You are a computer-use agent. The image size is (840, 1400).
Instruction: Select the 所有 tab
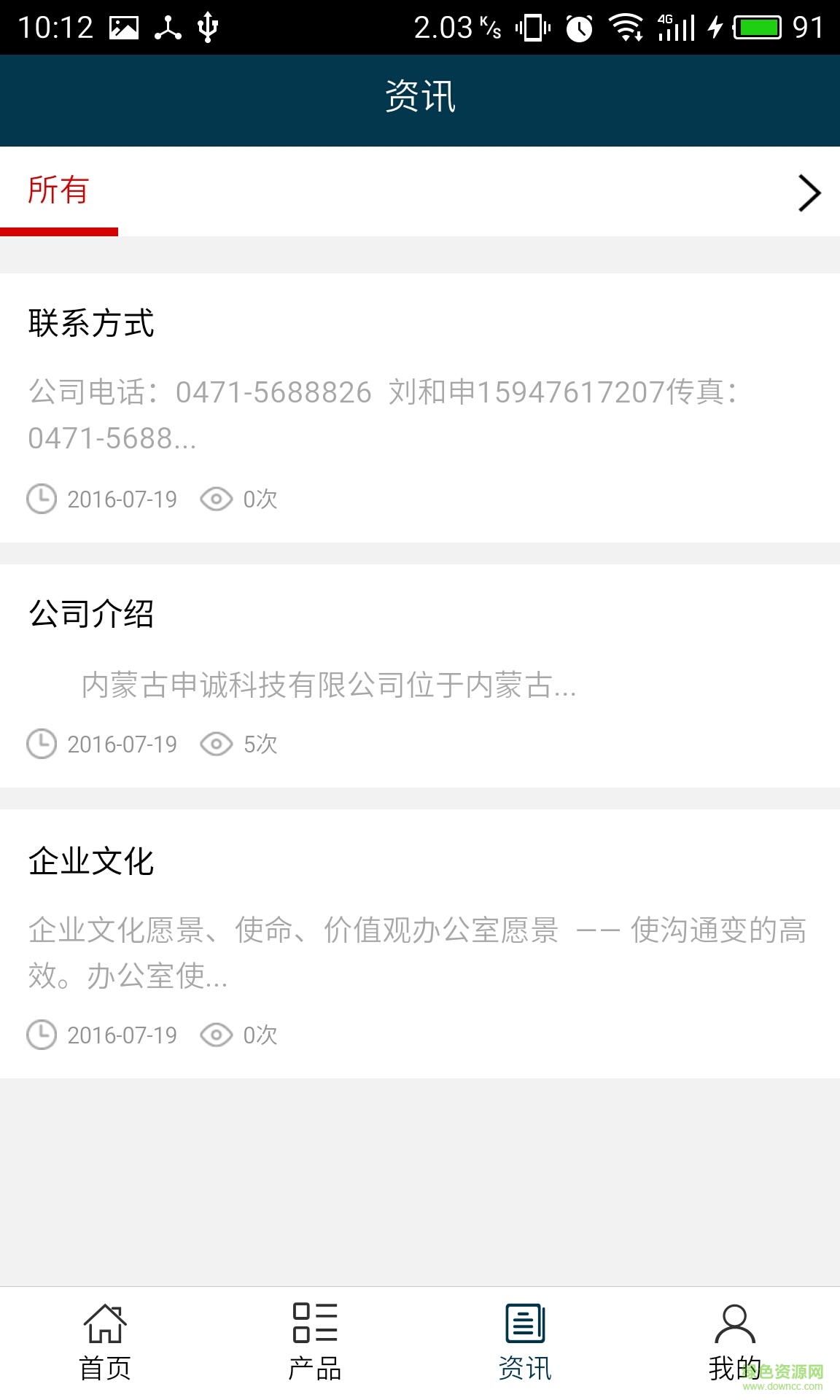coord(58,191)
